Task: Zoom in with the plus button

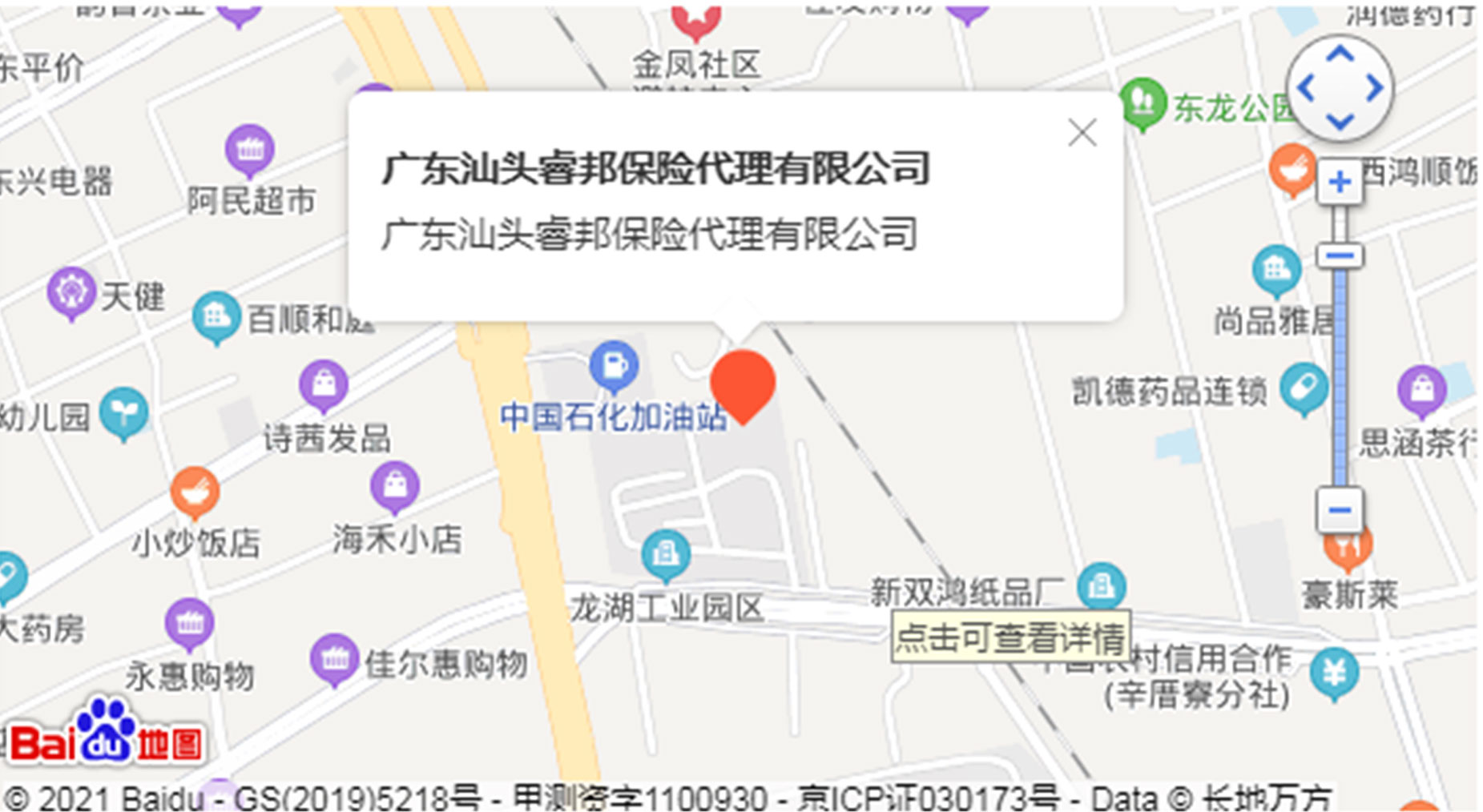Action: [x=1340, y=183]
